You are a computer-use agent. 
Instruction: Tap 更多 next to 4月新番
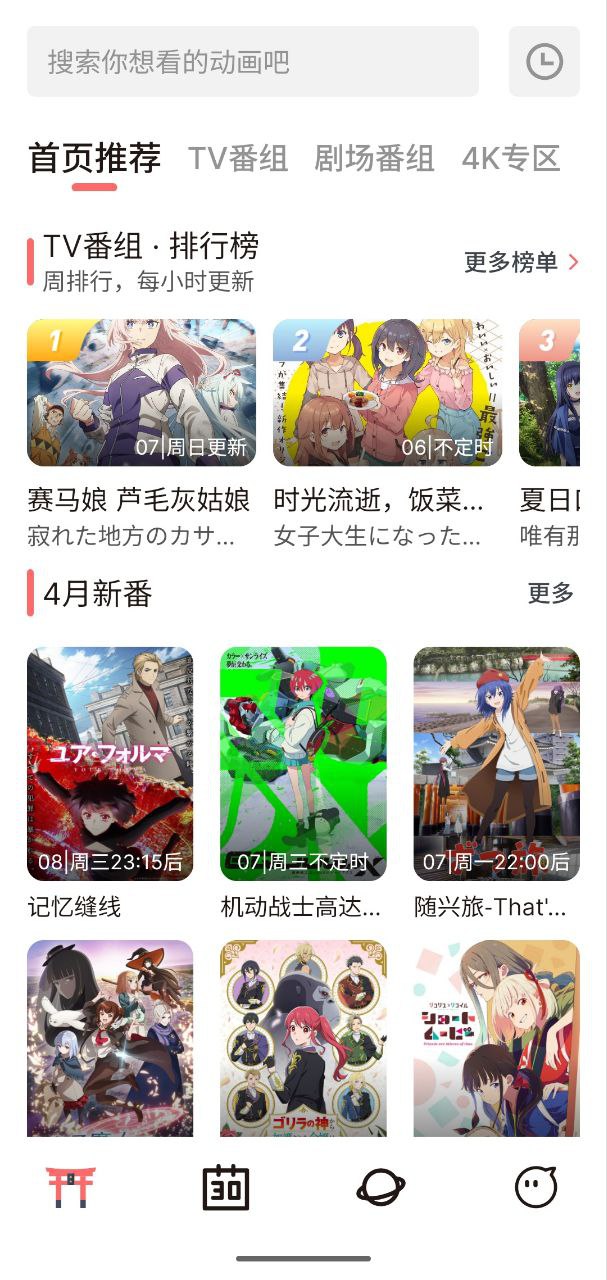tap(550, 593)
